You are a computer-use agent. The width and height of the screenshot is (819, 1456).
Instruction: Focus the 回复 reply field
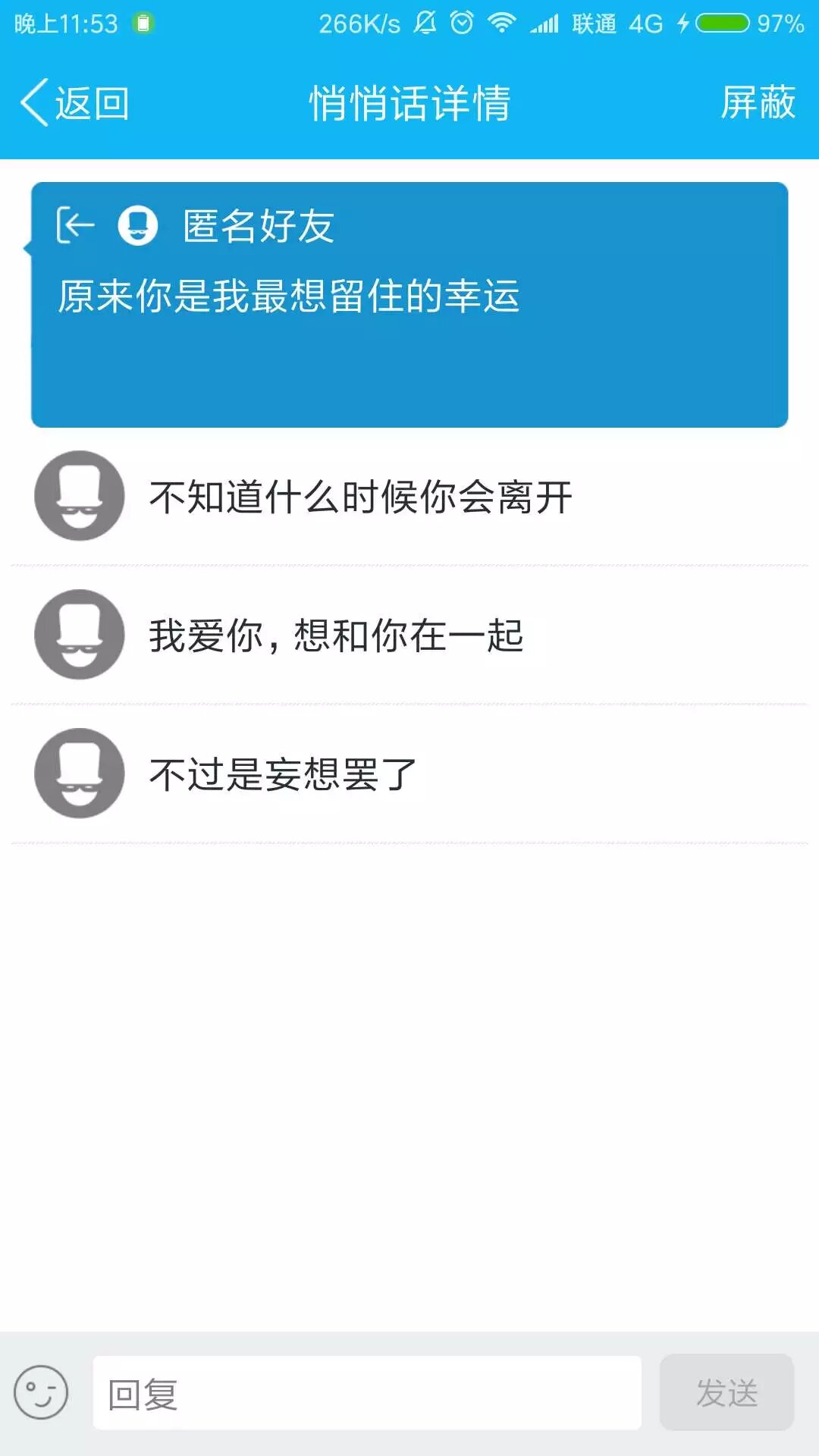pyautogui.click(x=367, y=1393)
